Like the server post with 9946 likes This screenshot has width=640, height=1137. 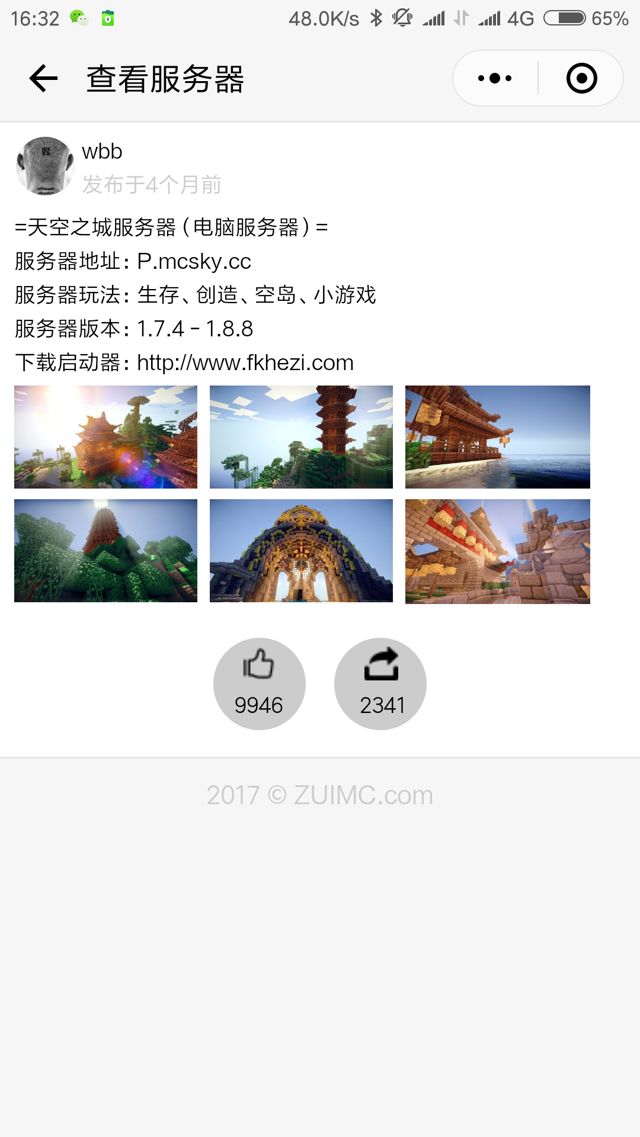point(259,684)
